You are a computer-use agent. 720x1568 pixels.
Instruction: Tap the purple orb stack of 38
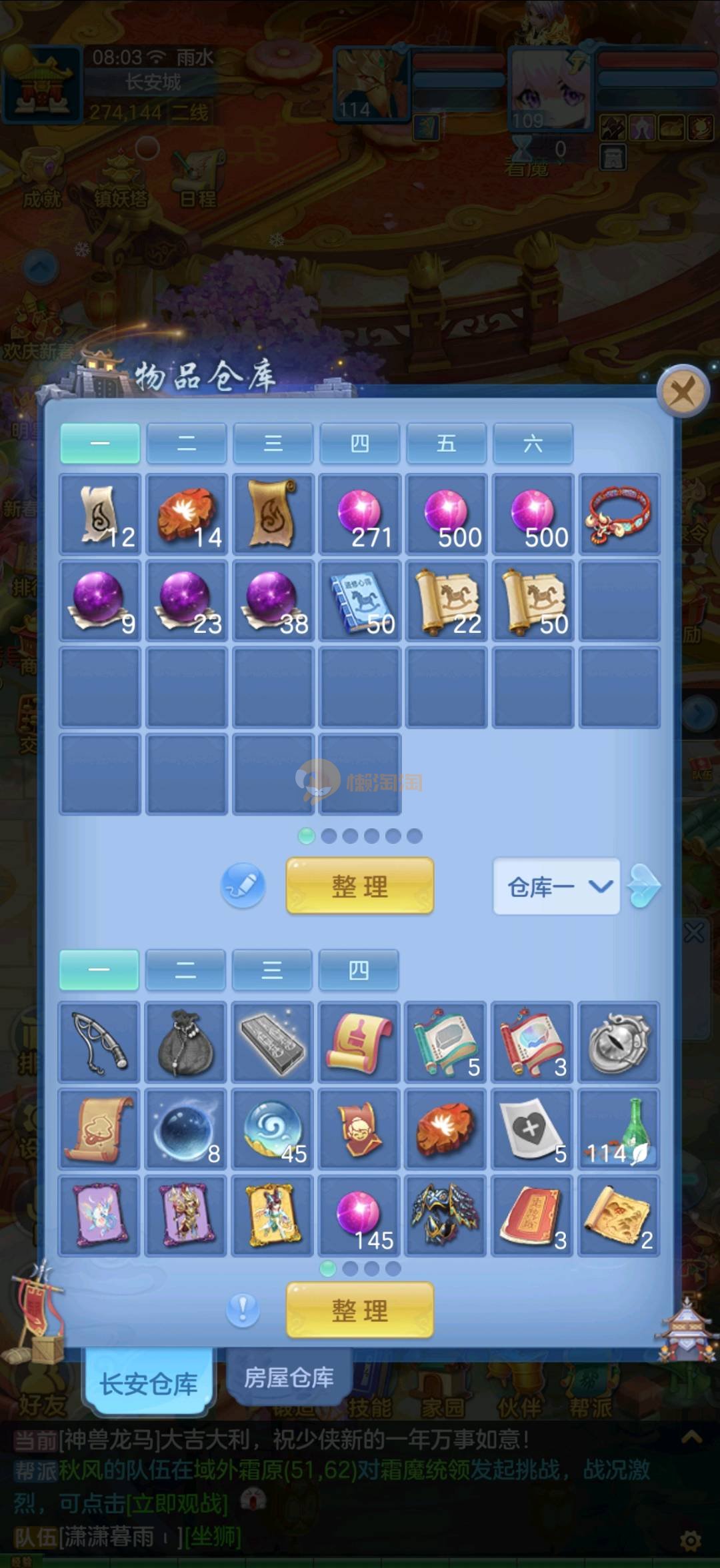pyautogui.click(x=273, y=601)
